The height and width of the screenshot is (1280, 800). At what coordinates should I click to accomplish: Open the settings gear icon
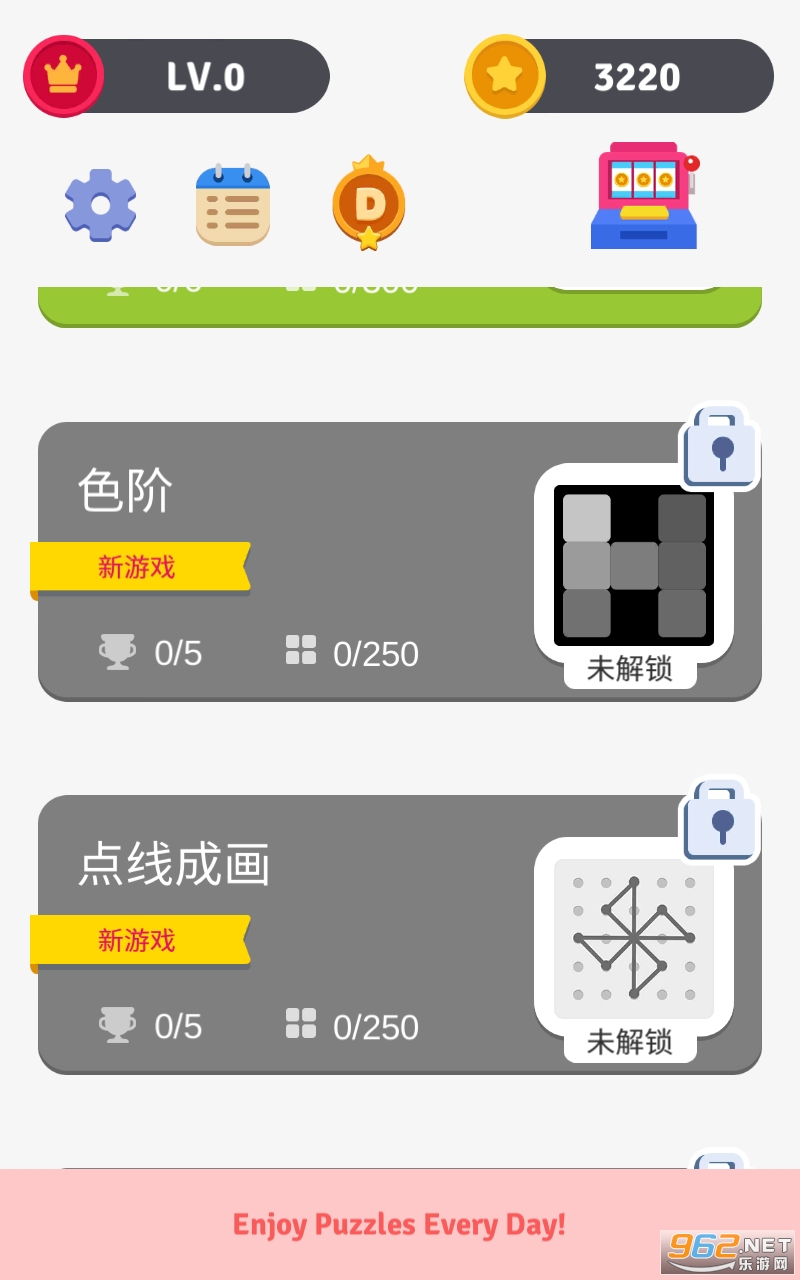(101, 205)
